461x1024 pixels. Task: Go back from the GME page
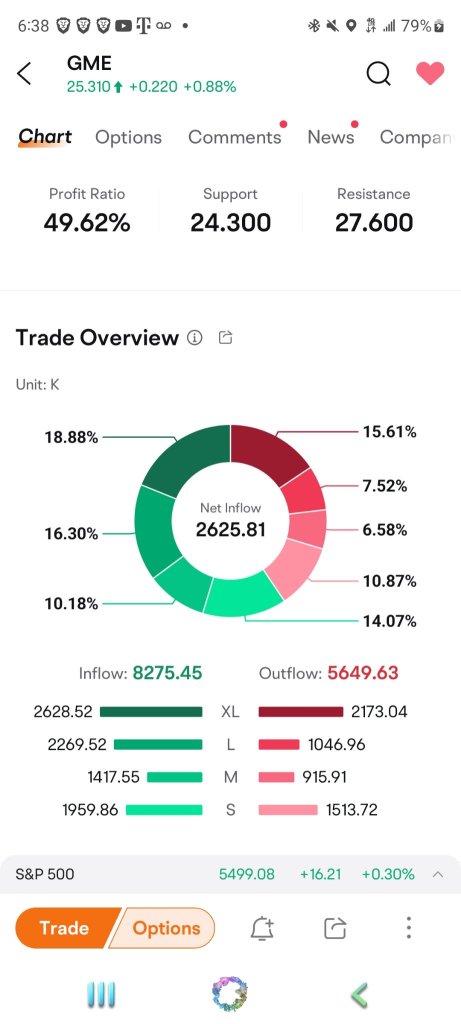24,74
